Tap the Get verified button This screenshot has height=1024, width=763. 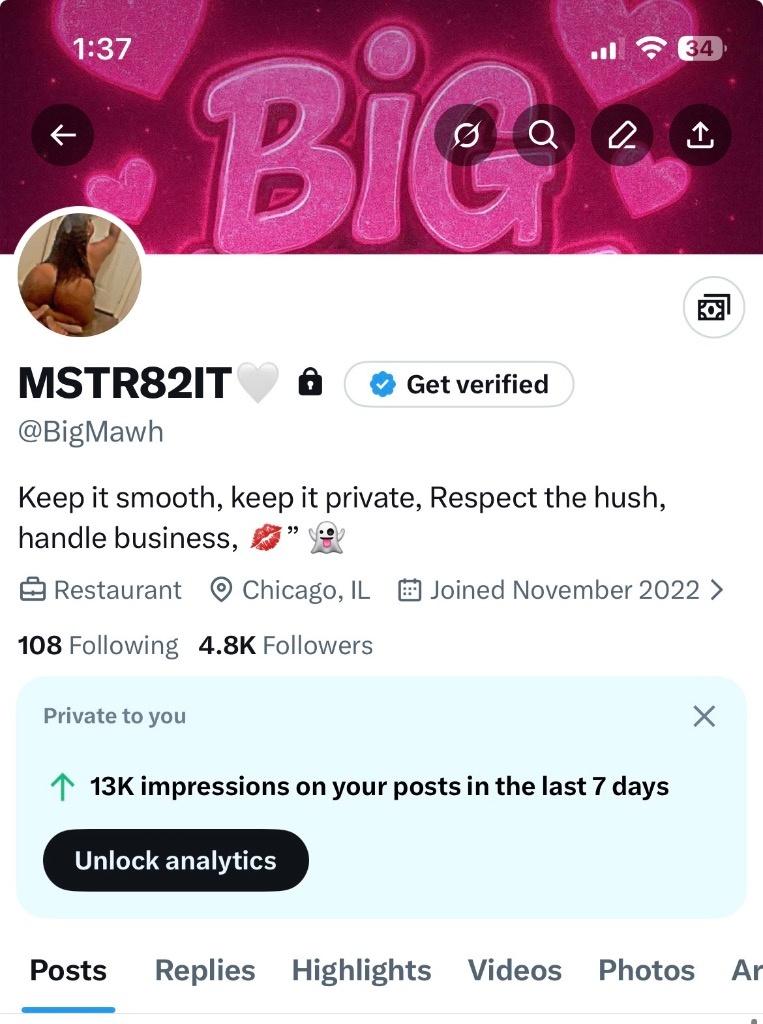(x=459, y=384)
